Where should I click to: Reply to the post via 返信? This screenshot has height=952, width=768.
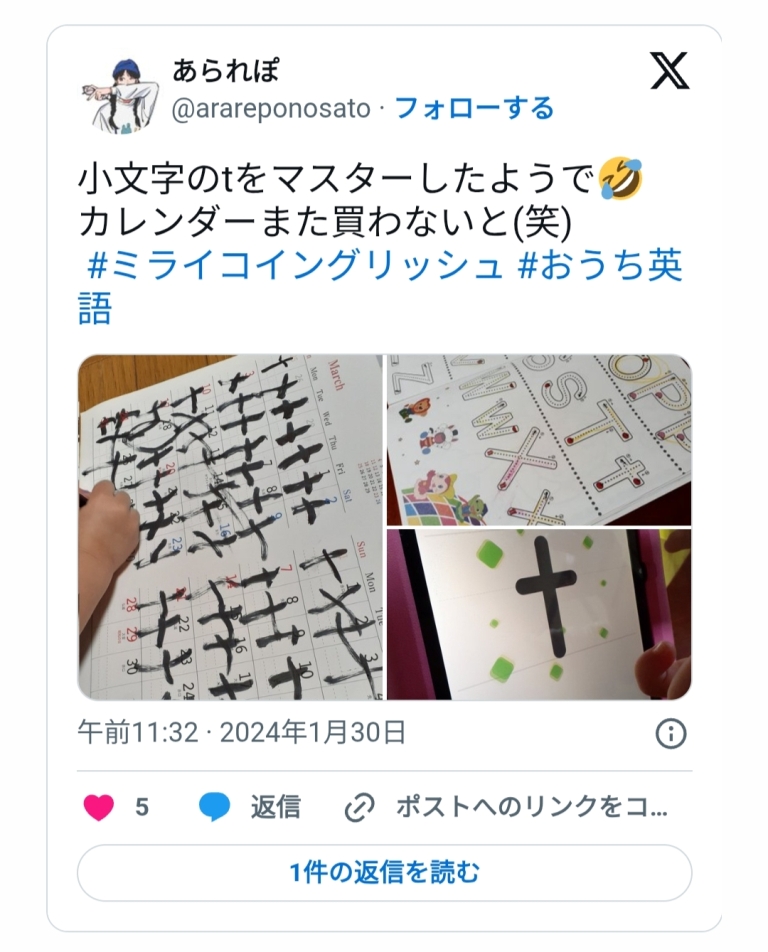pyautogui.click(x=250, y=807)
